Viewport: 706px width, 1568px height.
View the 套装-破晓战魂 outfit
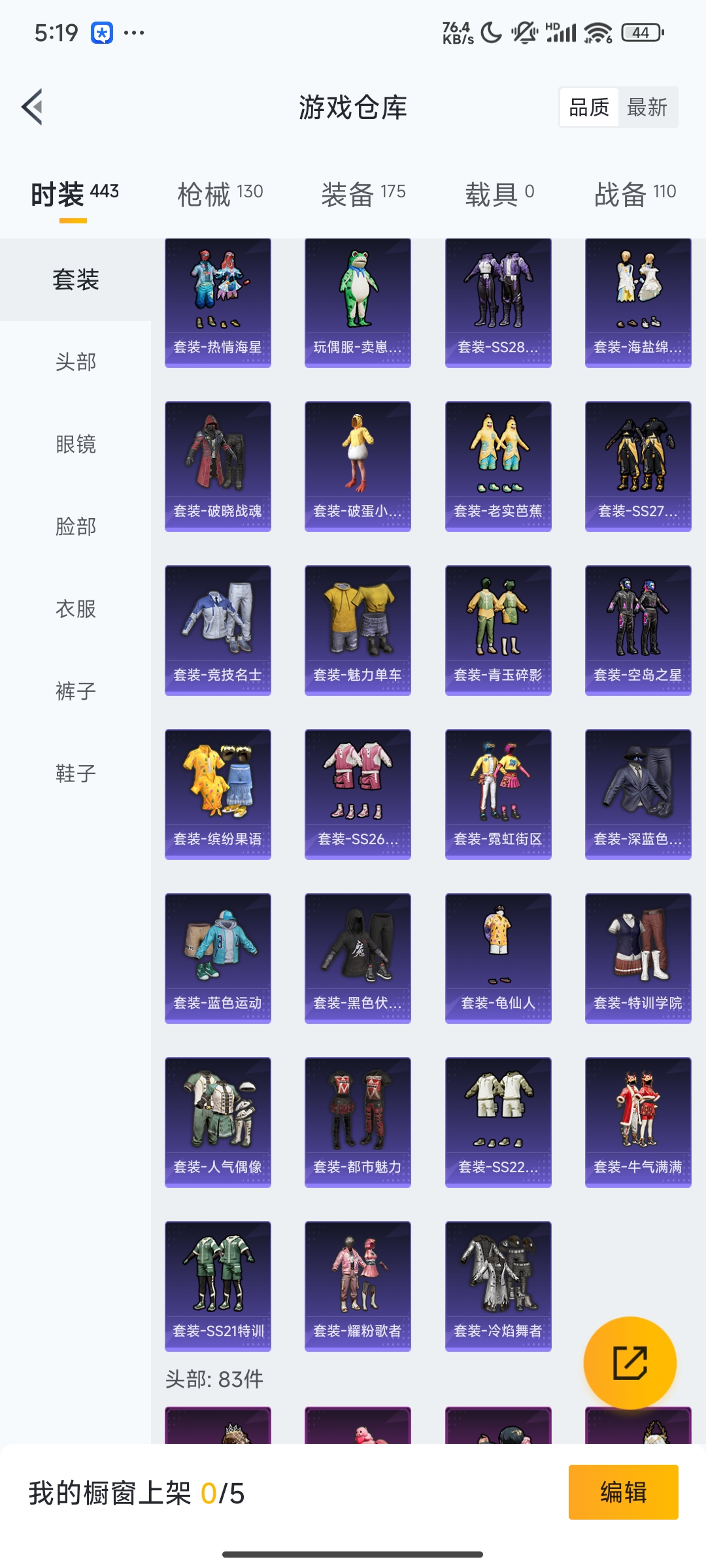click(218, 466)
